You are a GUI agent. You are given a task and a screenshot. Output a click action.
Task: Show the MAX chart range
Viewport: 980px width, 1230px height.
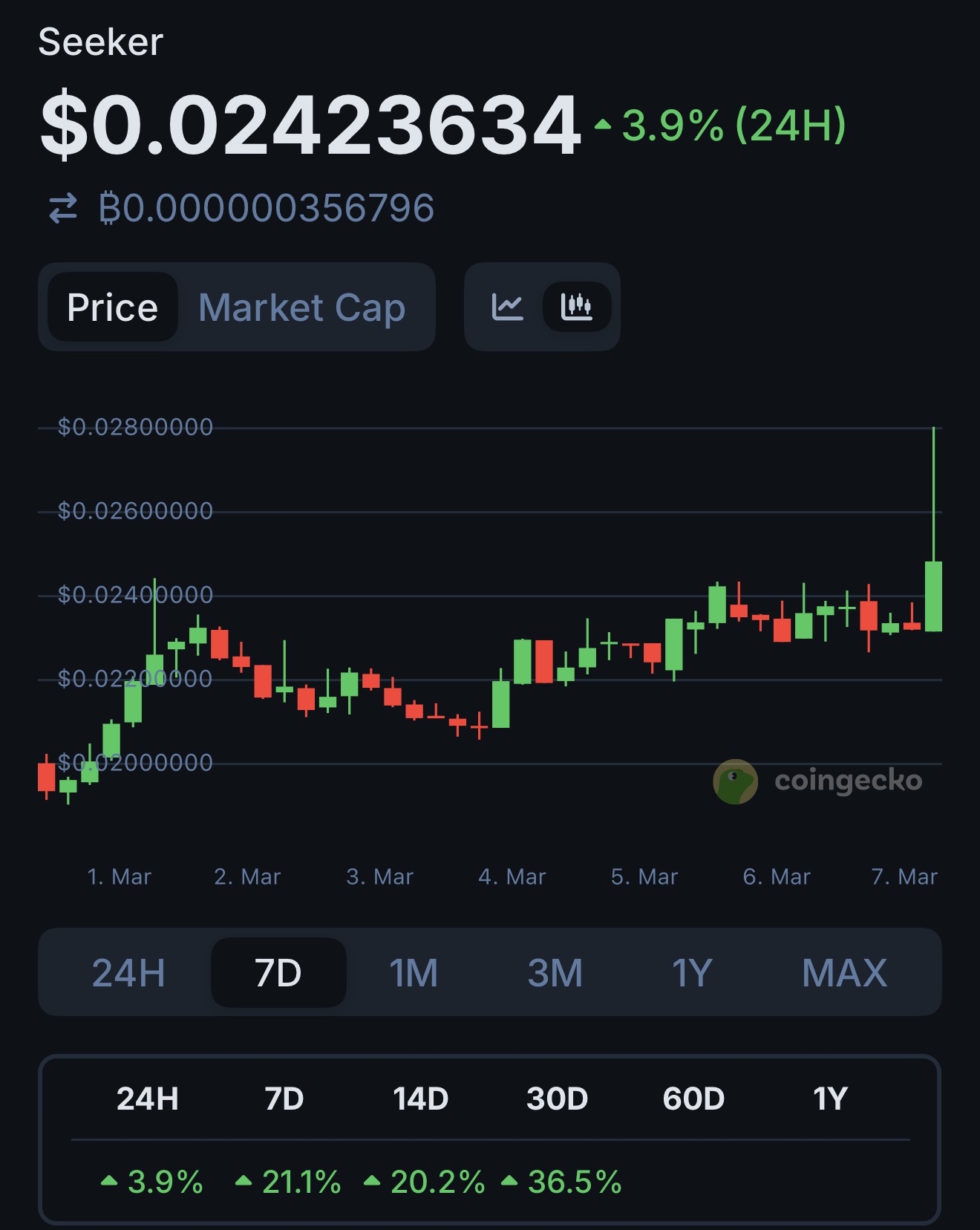pos(844,973)
